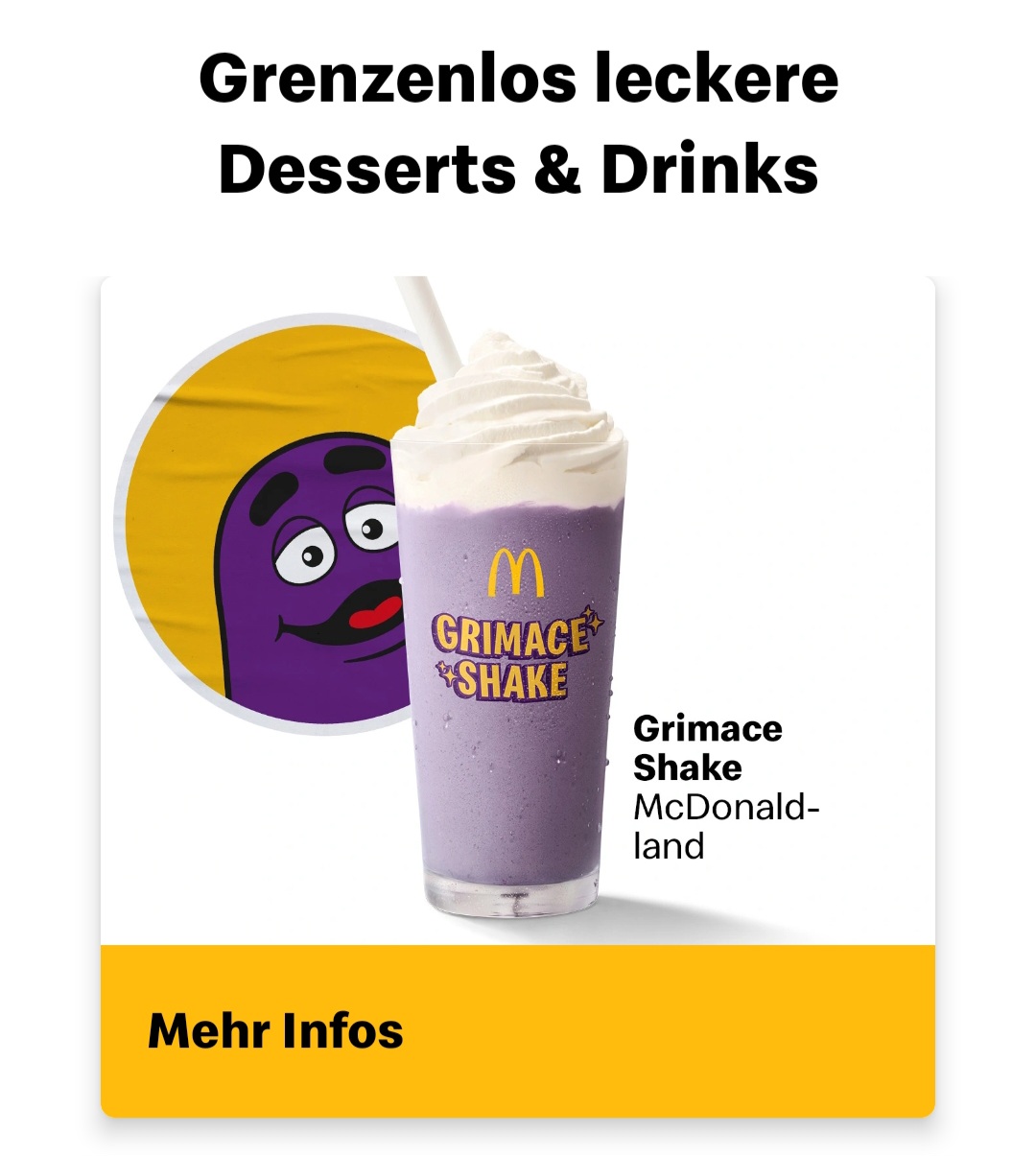Open the Grimace Shake product card
This screenshot has height=1156, width=1036.
click(x=518, y=610)
